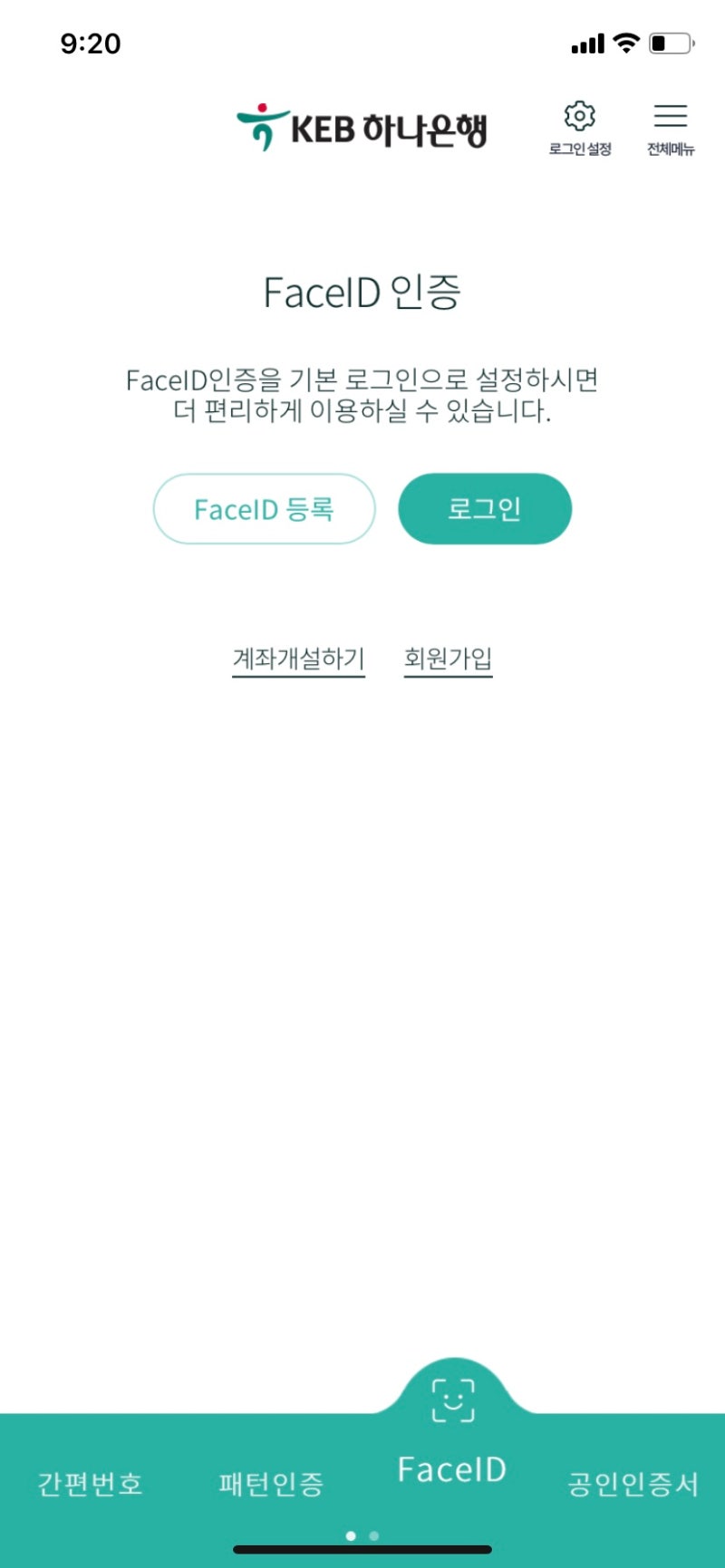This screenshot has width=725, height=1568.
Task: Select the FaceID tab label
Action: pyautogui.click(x=450, y=1469)
